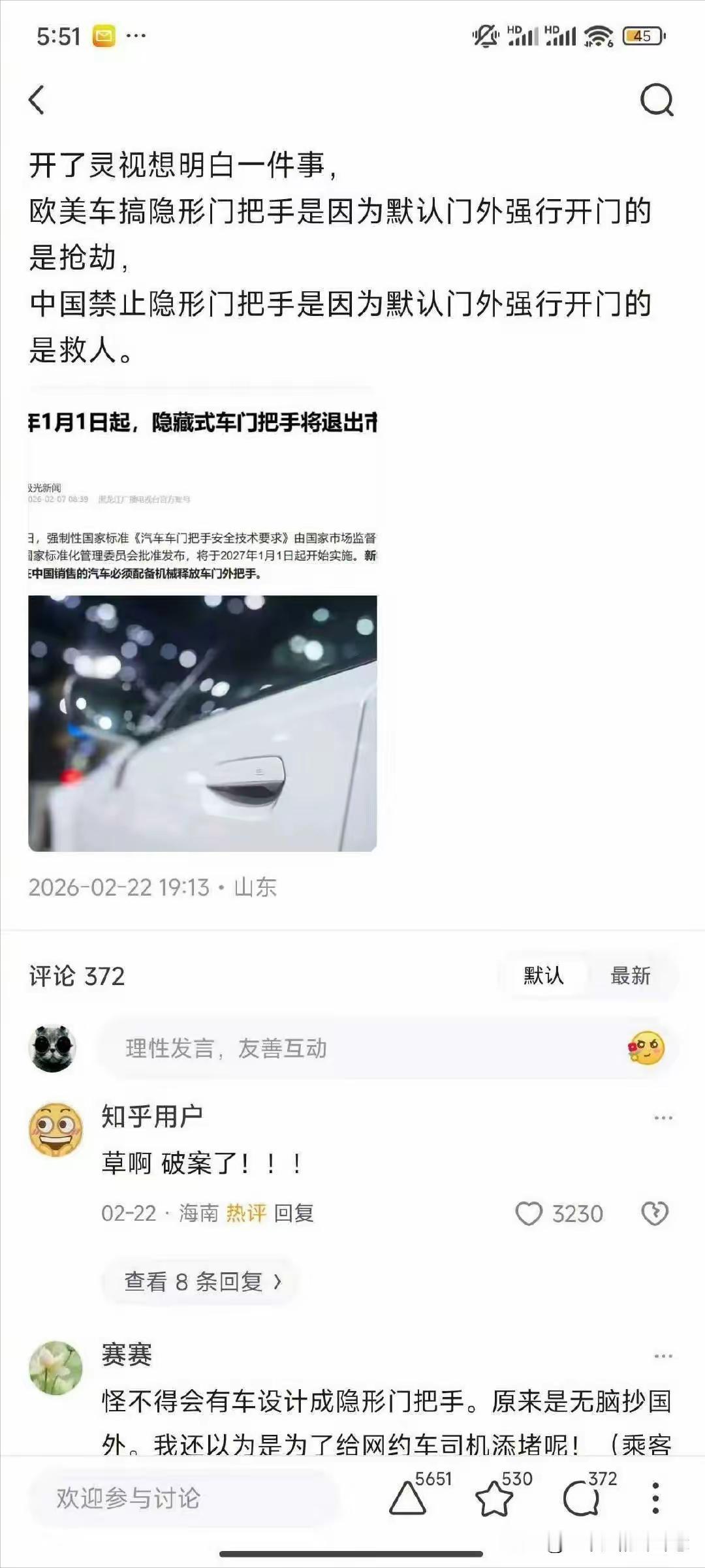705x1568 pixels.
Task: Expand 查看 8 条回复 to view replies
Action: point(202,1281)
